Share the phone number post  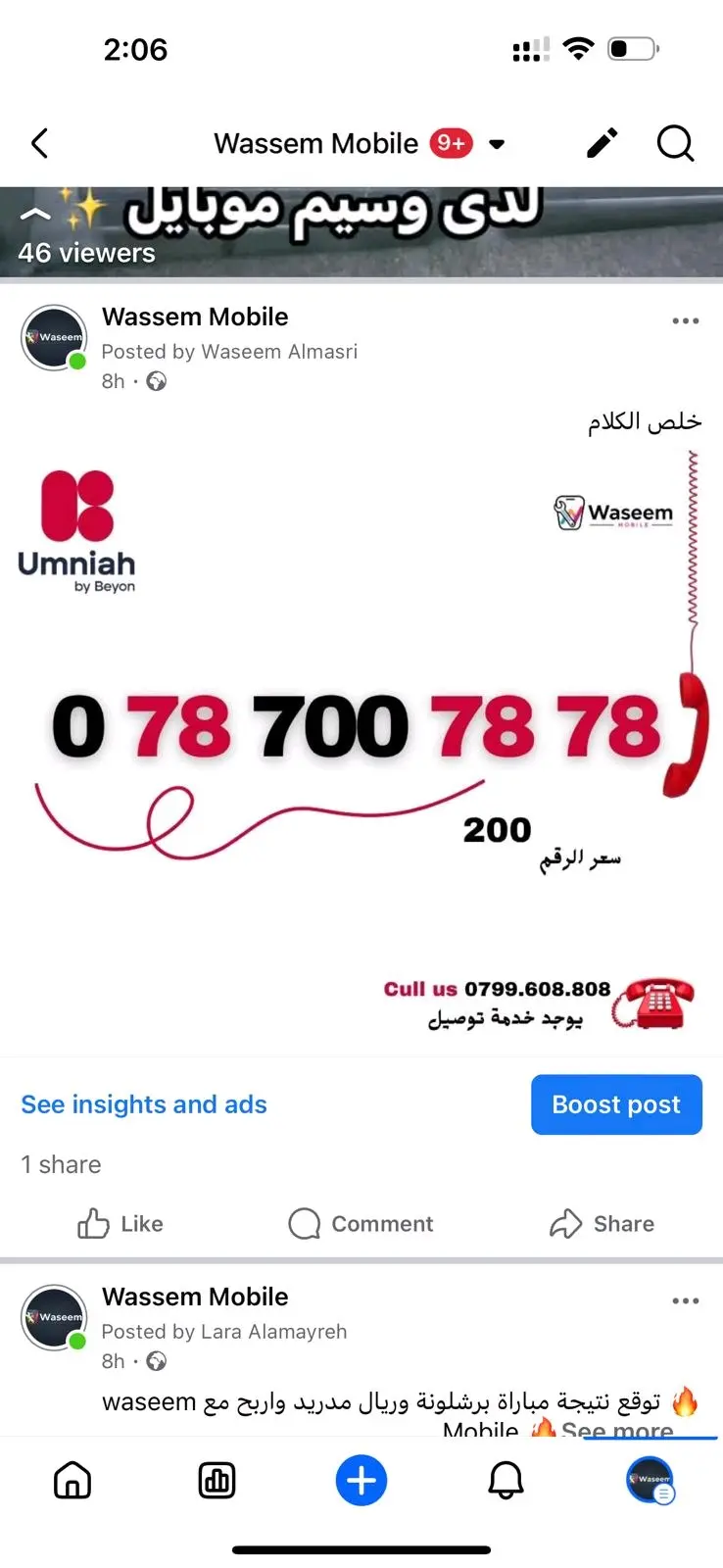tap(602, 1224)
